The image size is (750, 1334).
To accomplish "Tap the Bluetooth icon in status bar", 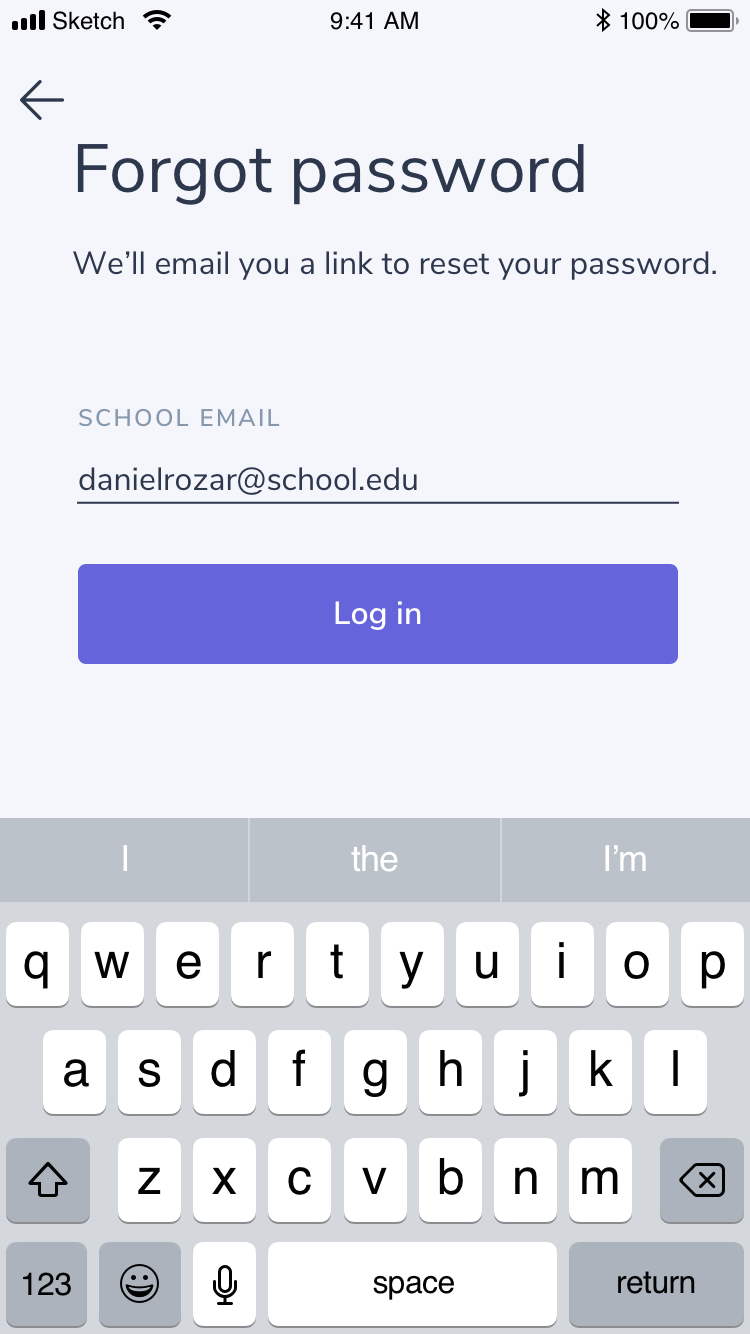I will click(x=604, y=19).
